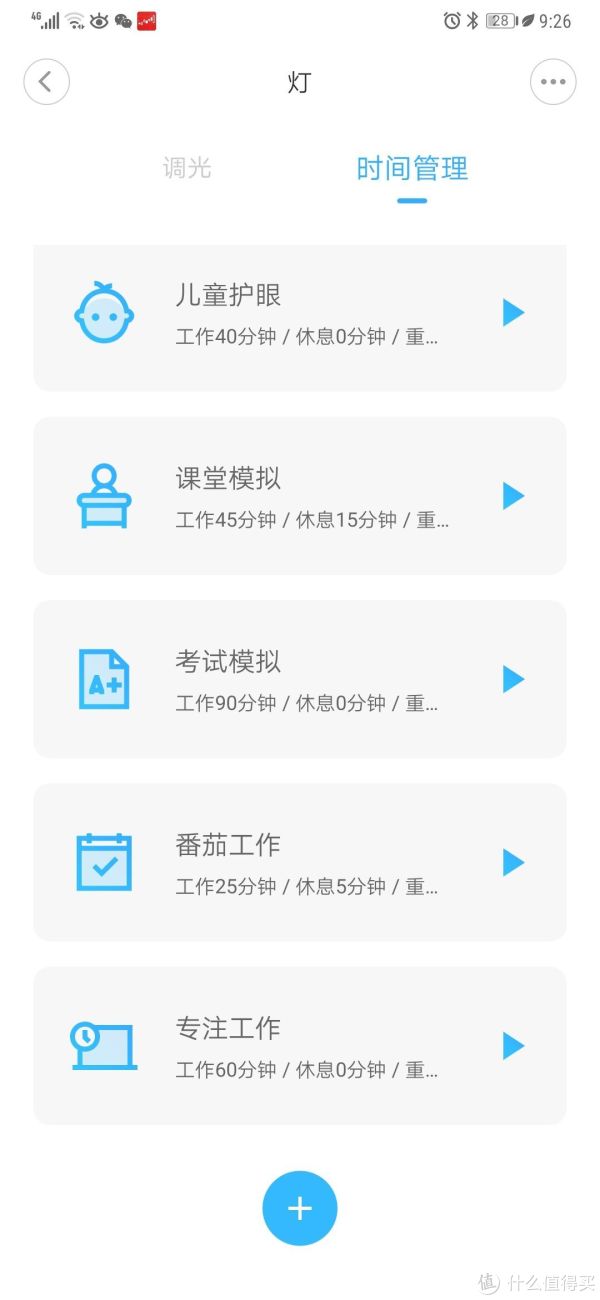Go back using the top-left arrow
Viewport: 600px width, 1300px height.
(46, 82)
